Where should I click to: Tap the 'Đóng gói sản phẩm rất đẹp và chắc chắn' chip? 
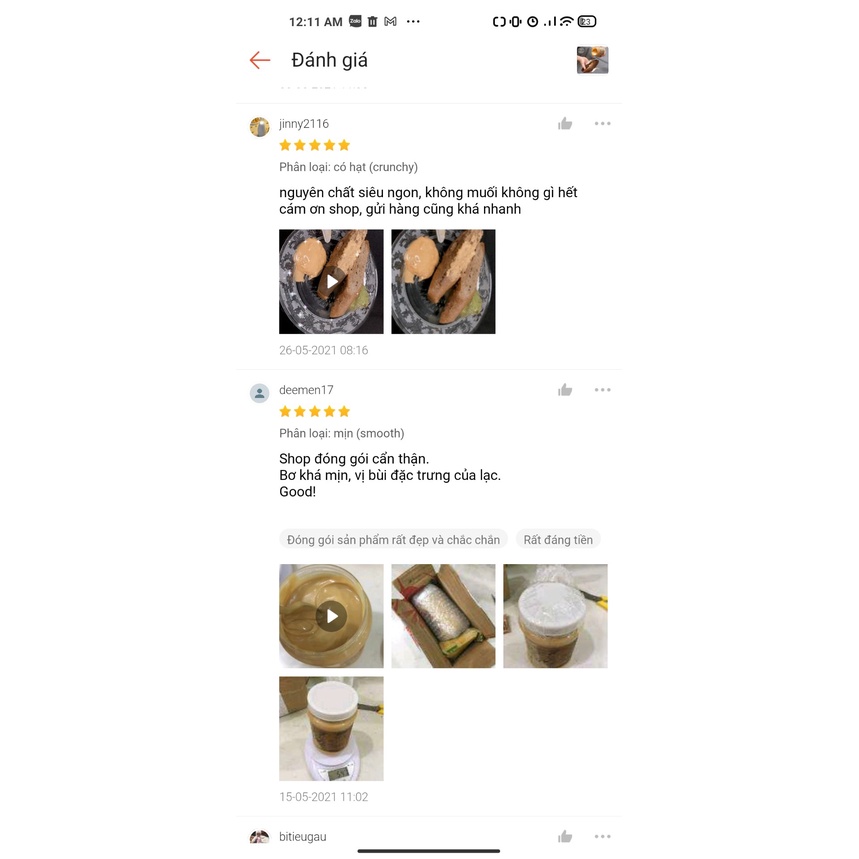[393, 540]
